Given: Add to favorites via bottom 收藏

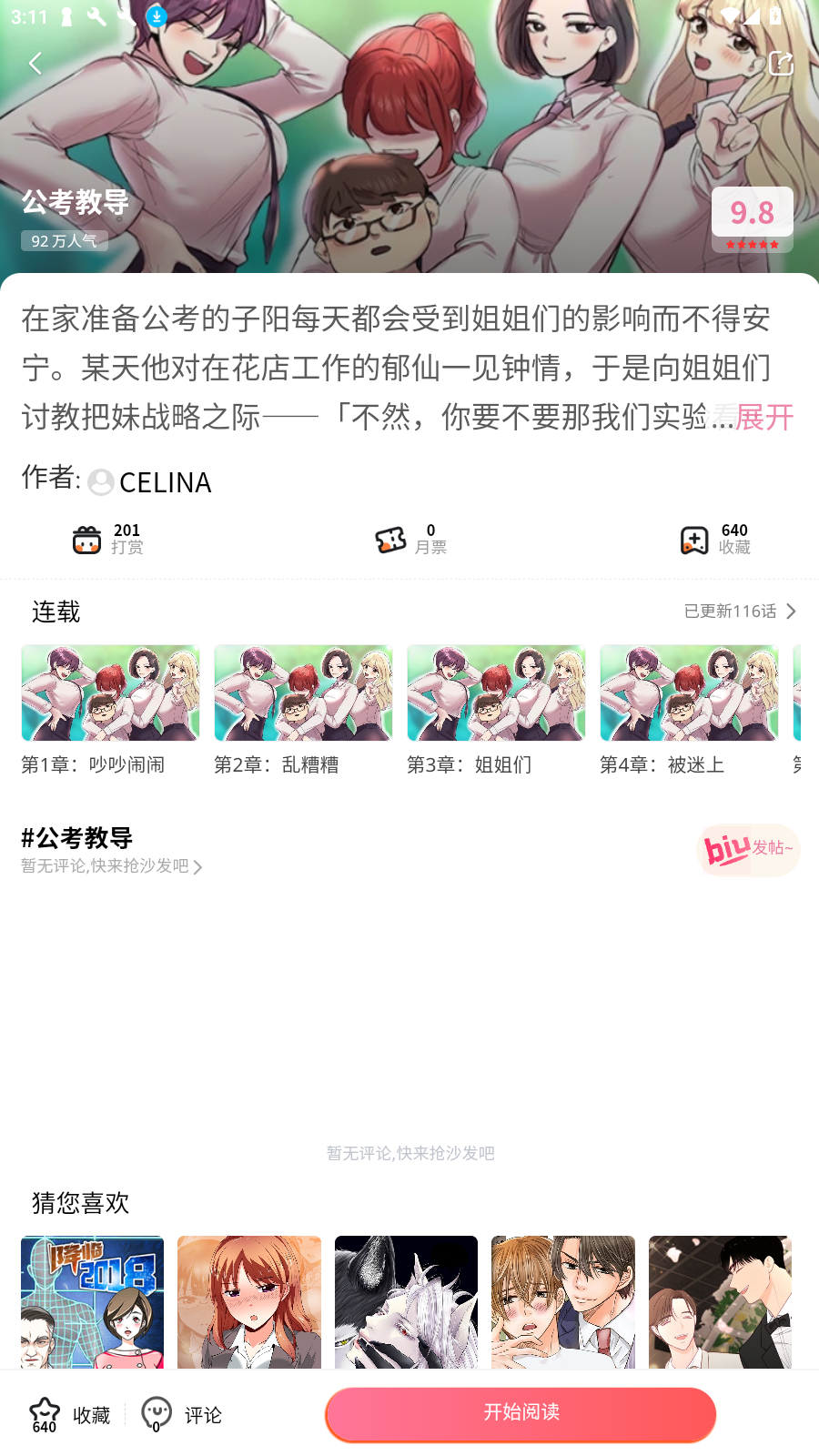Looking at the screenshot, I should coord(69,1415).
